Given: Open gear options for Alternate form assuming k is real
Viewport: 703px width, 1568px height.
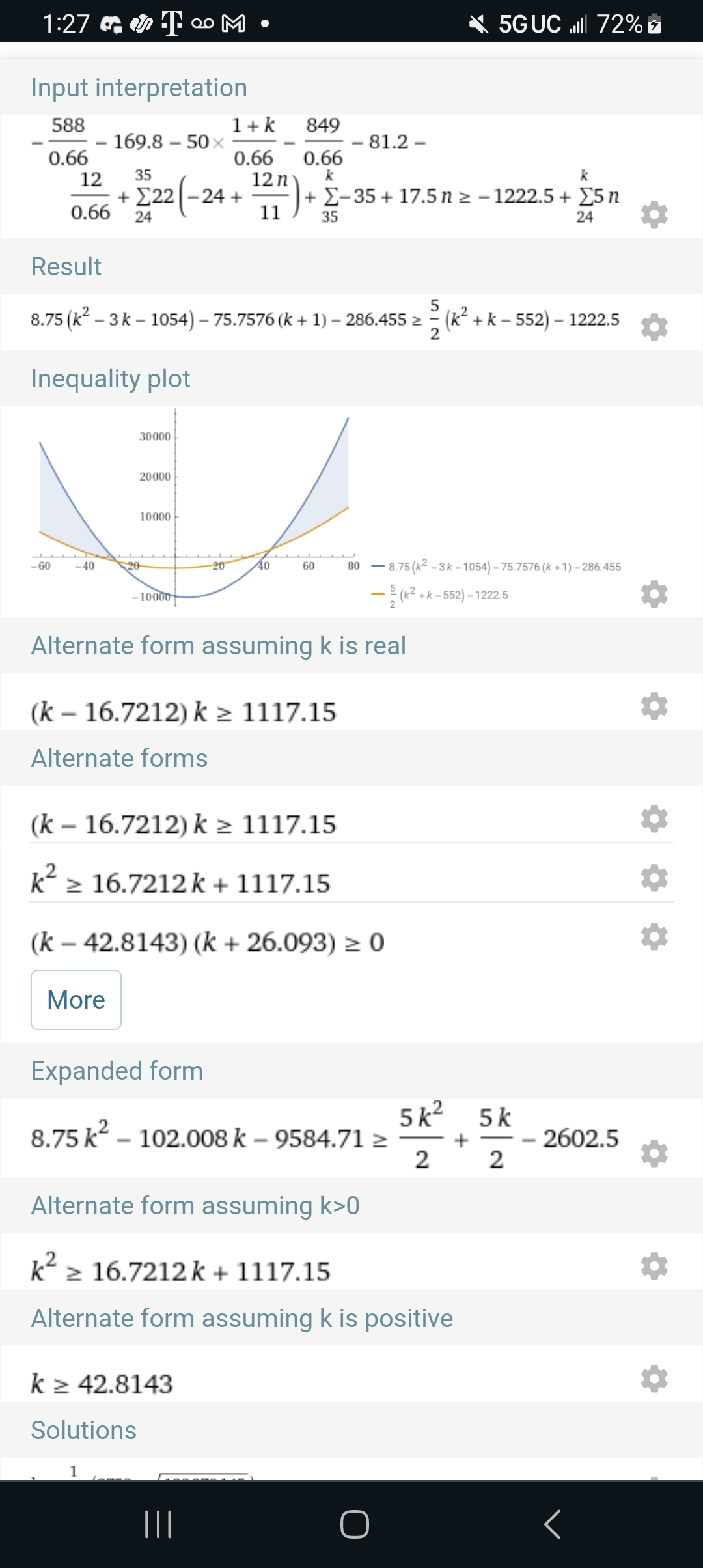Looking at the screenshot, I should (x=654, y=706).
